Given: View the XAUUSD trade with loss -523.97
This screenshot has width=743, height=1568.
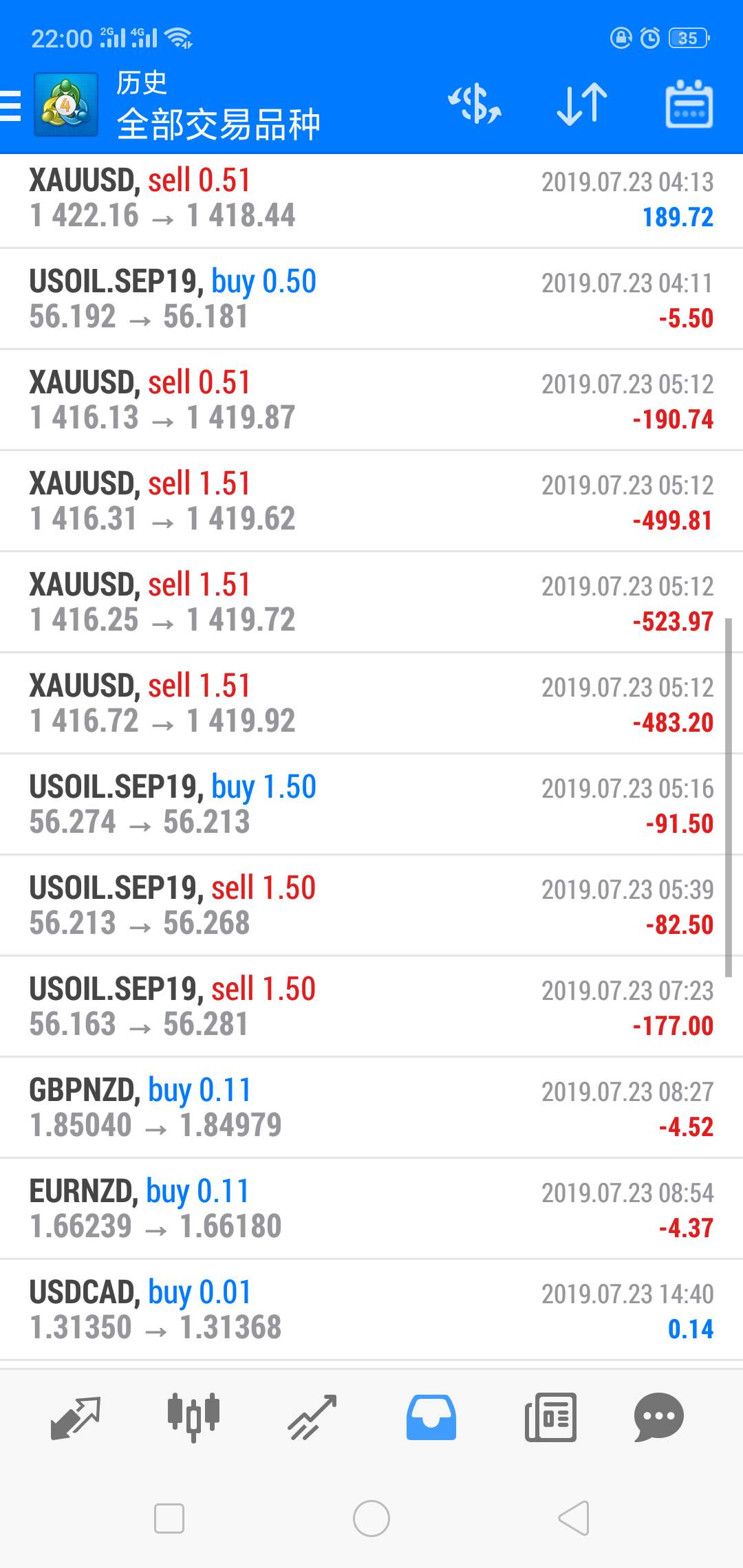Looking at the screenshot, I should tap(371, 602).
